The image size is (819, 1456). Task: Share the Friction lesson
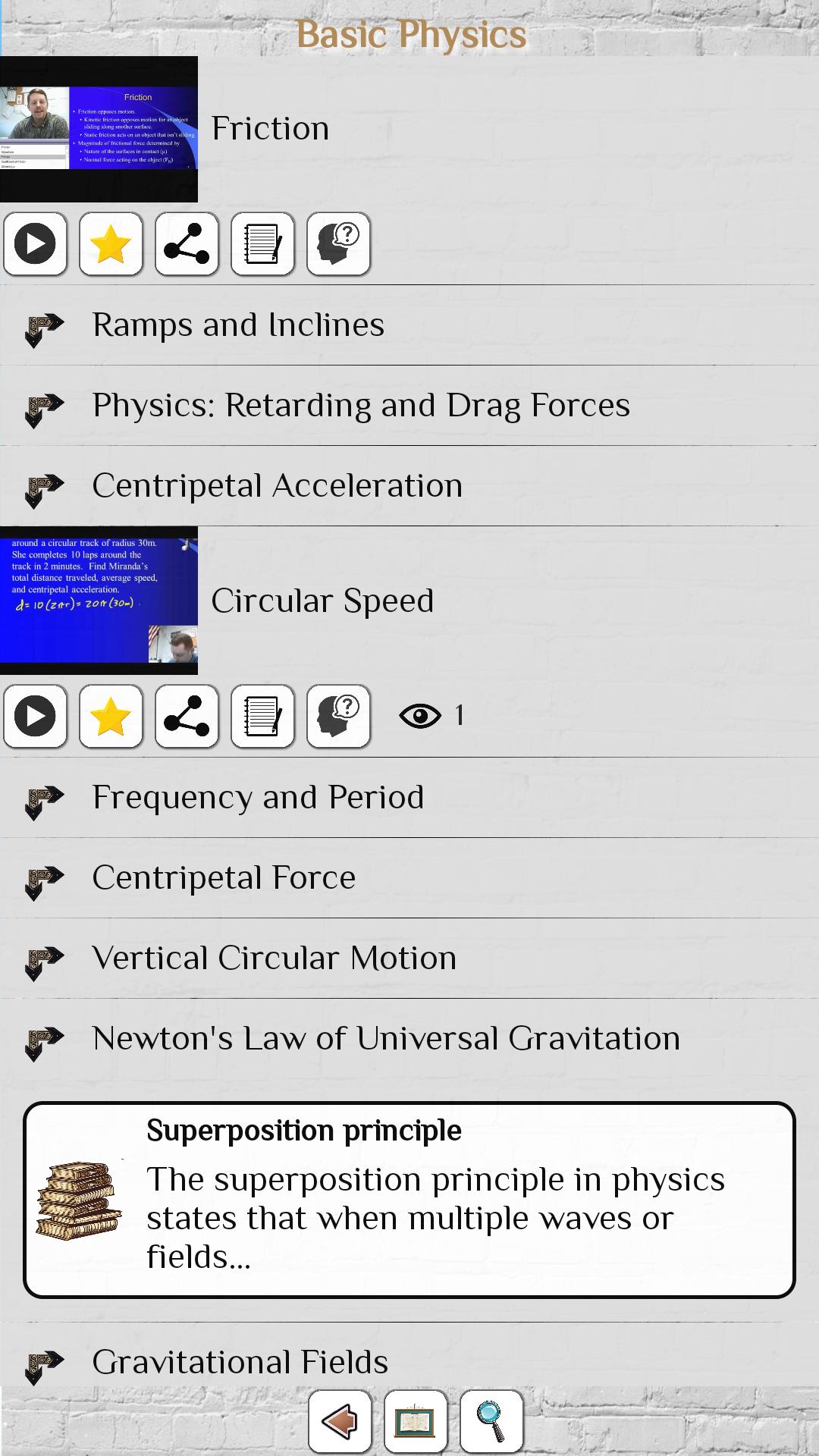[x=187, y=243]
